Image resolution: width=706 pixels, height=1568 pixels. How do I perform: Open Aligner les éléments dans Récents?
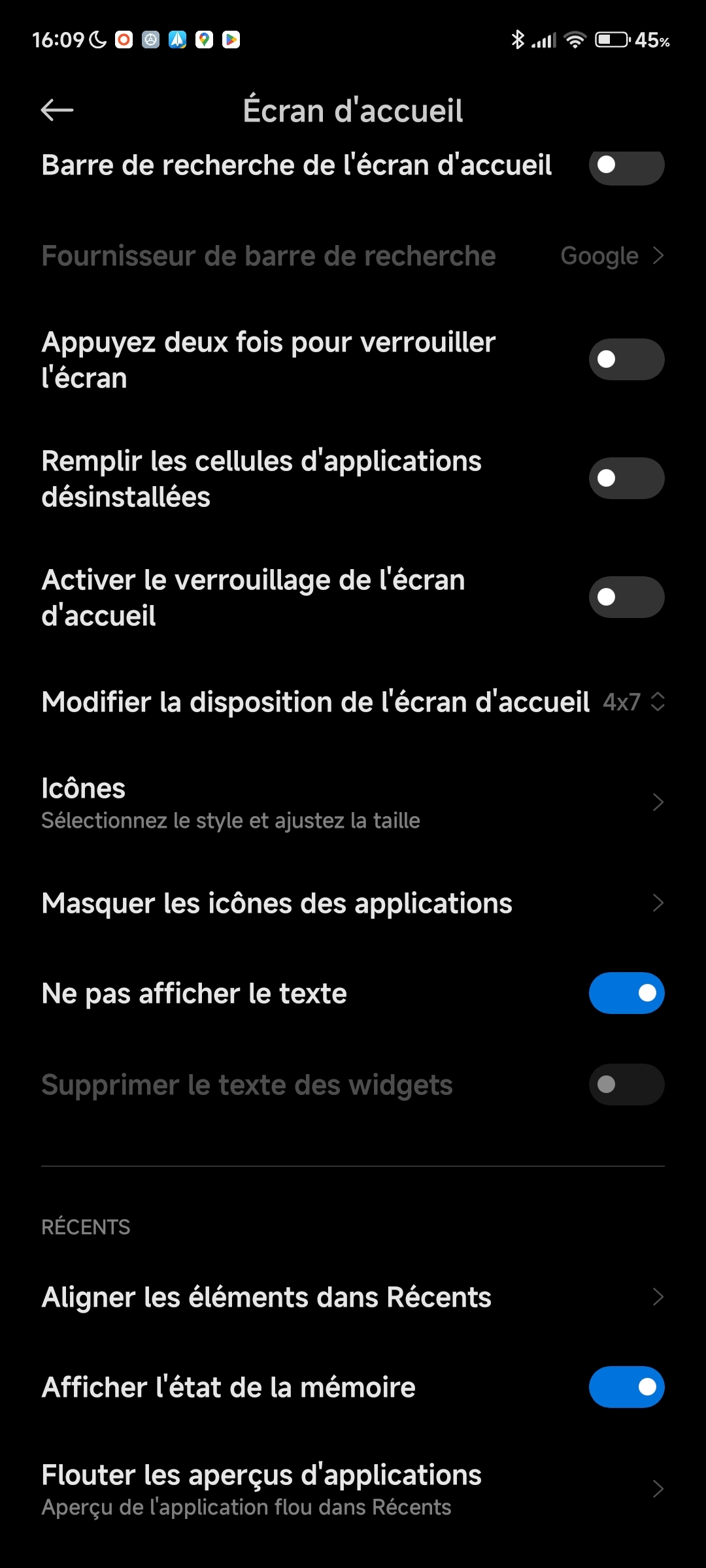353,1297
